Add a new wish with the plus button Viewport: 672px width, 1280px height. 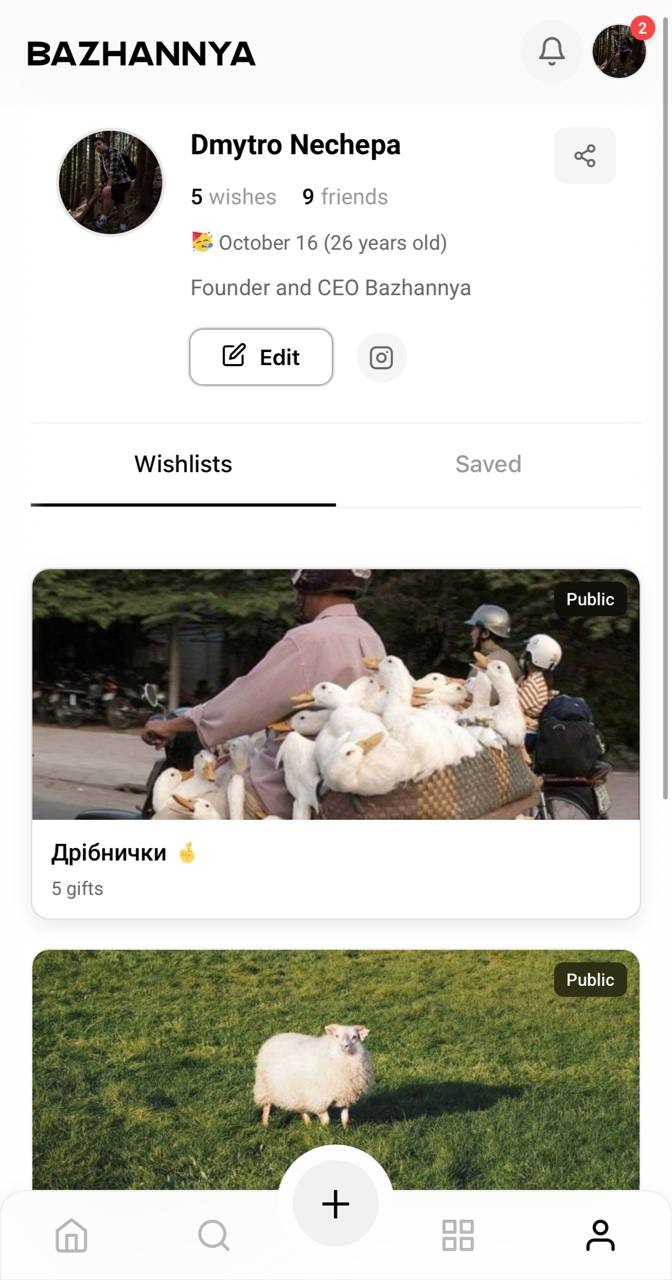pos(336,1203)
